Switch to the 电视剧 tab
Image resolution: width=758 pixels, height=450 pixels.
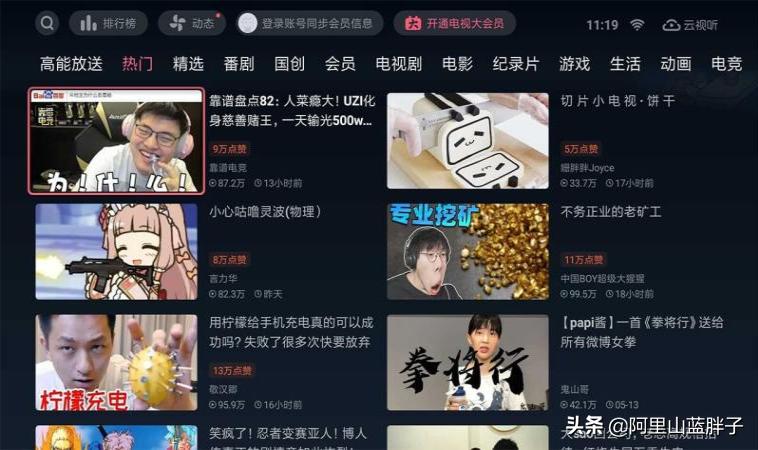click(398, 64)
